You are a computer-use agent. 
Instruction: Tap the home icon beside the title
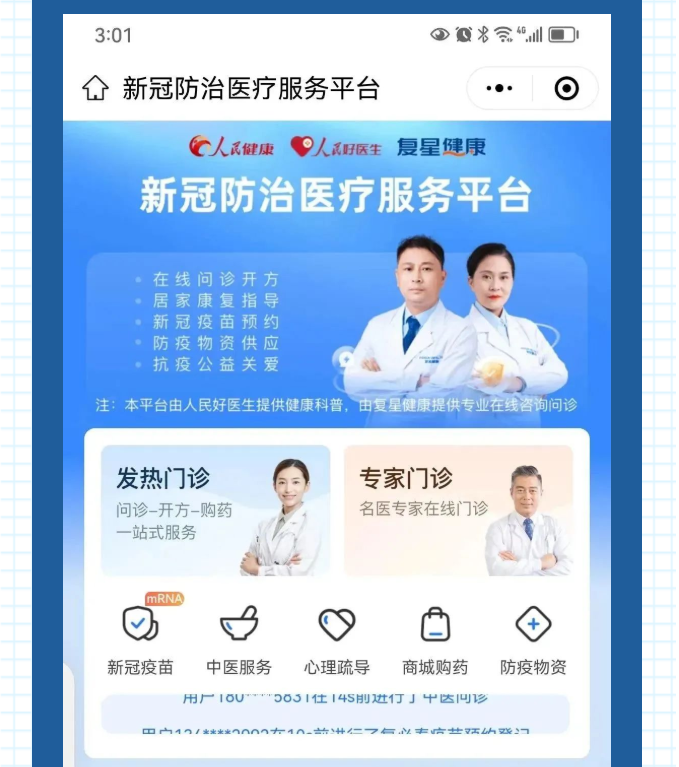click(x=96, y=88)
